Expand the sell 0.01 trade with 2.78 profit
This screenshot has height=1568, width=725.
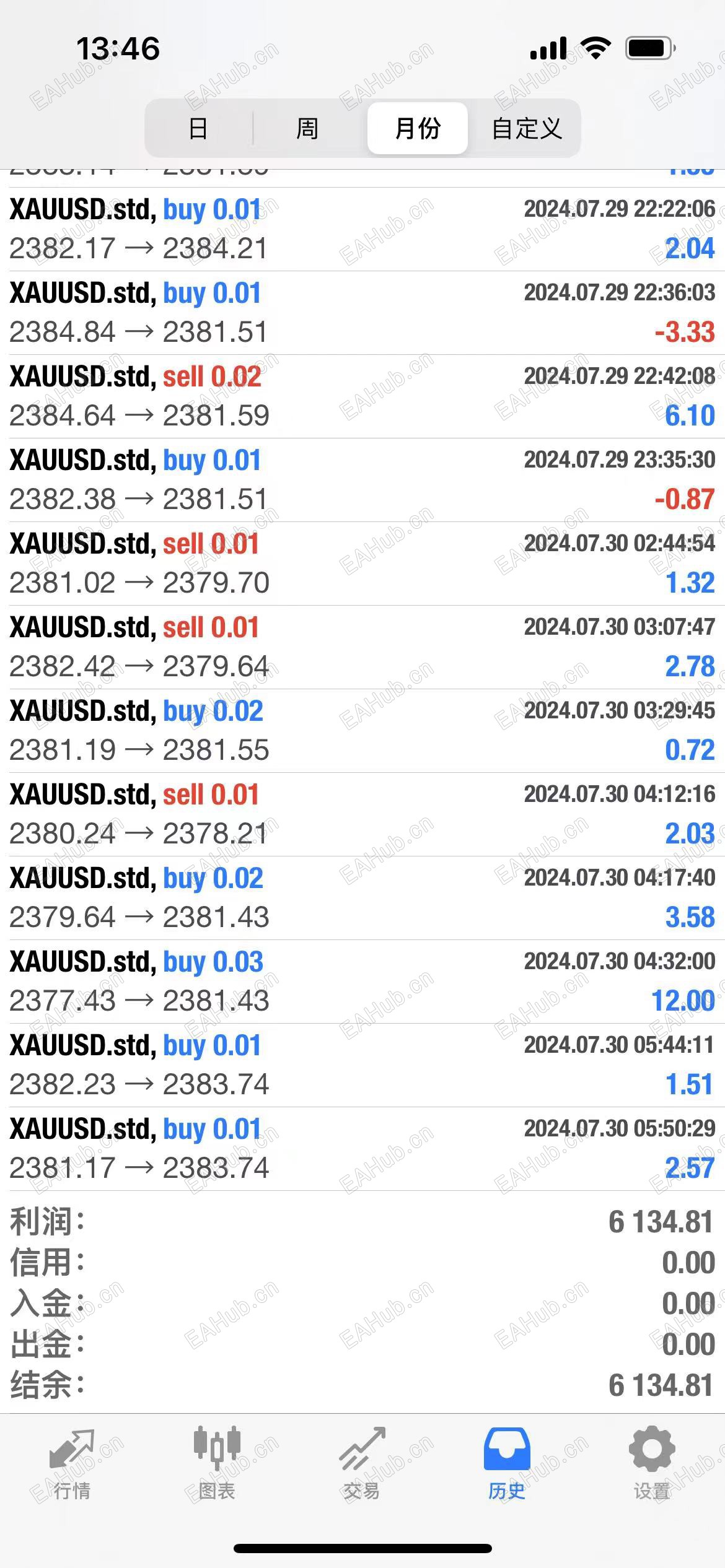click(362, 647)
